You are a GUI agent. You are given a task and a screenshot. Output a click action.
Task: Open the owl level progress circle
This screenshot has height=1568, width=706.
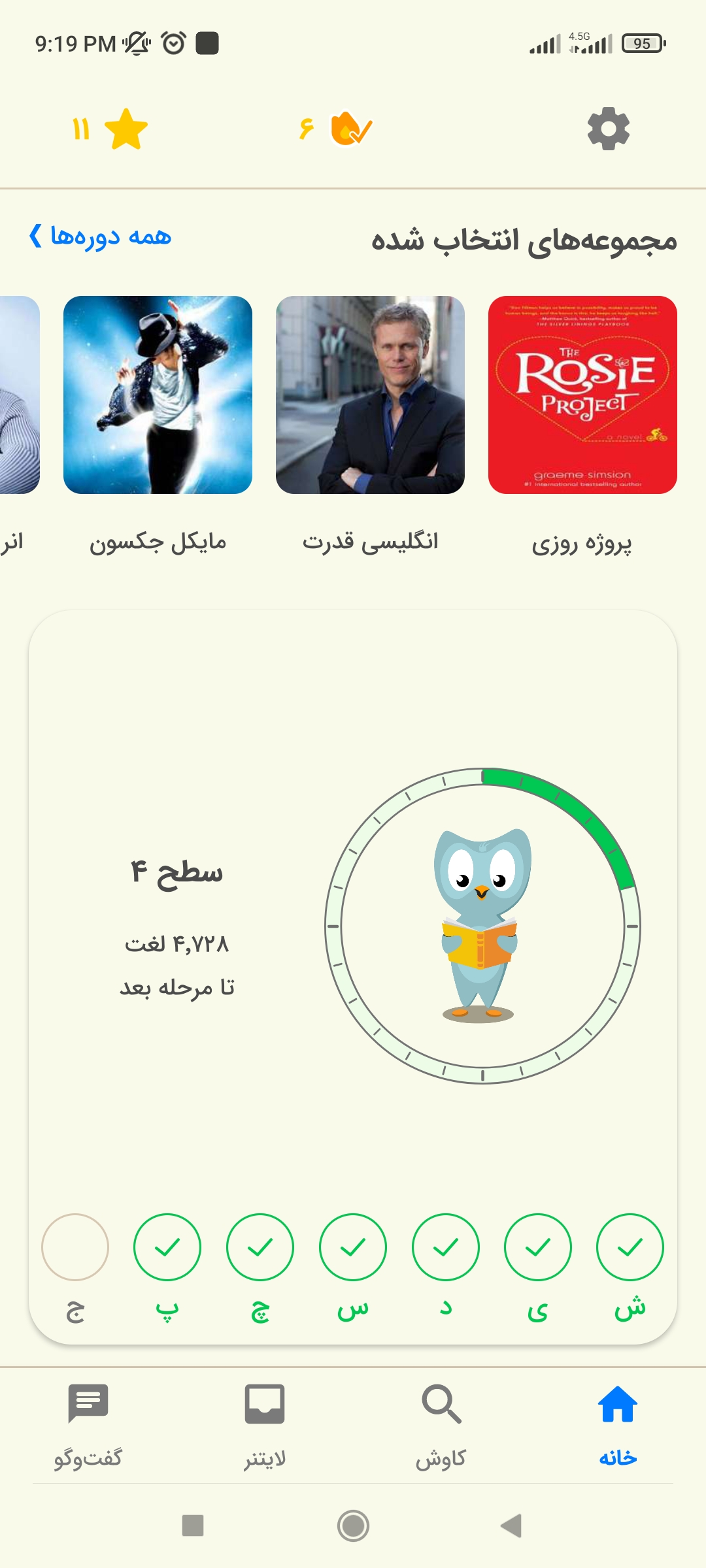[x=482, y=926]
